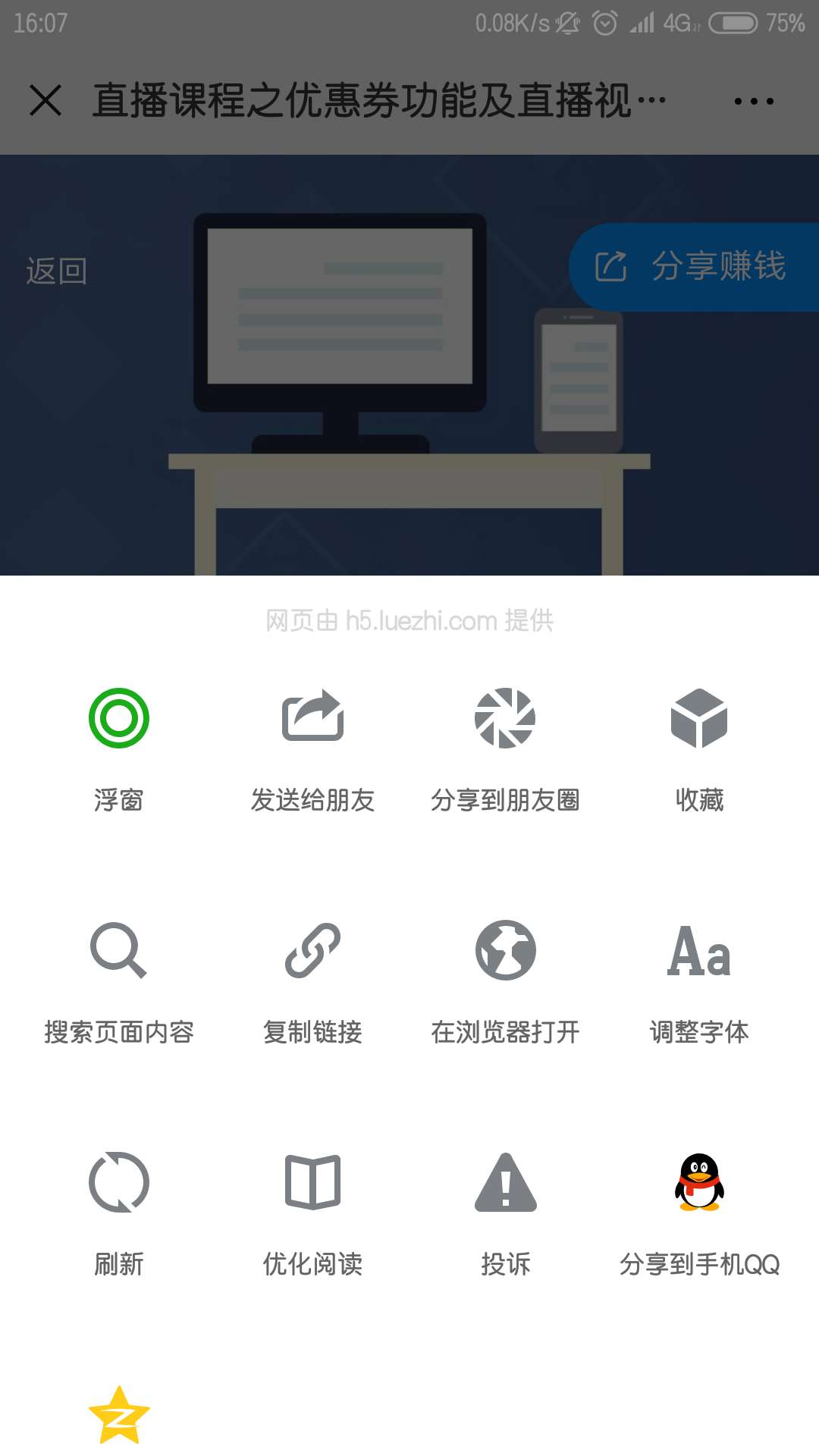Screen dimensions: 819x1456
Task: Tap 返回 to go back
Action: tap(57, 271)
